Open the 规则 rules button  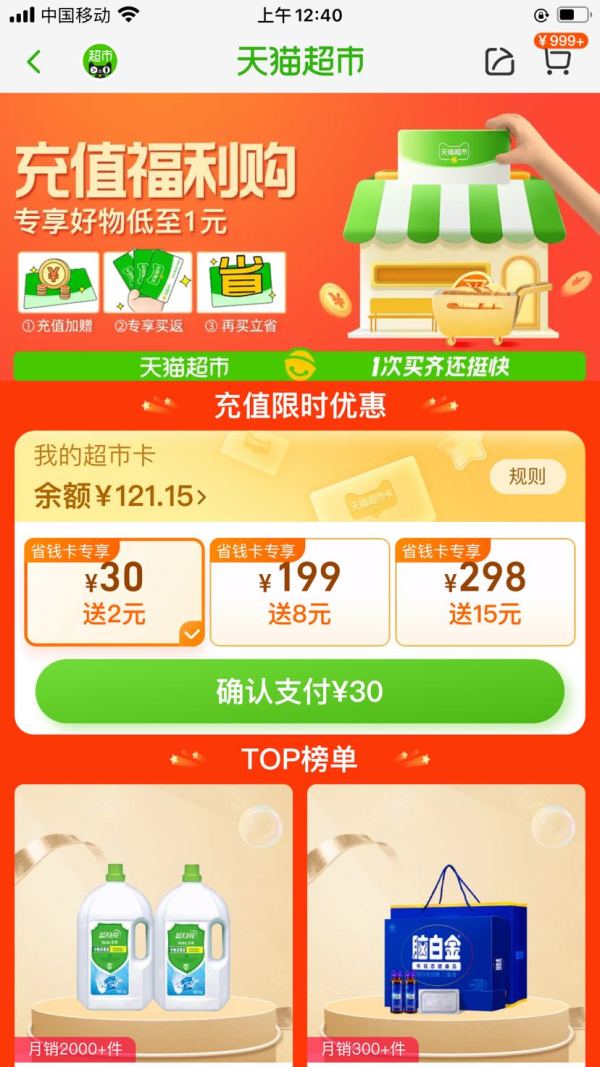pyautogui.click(x=527, y=477)
